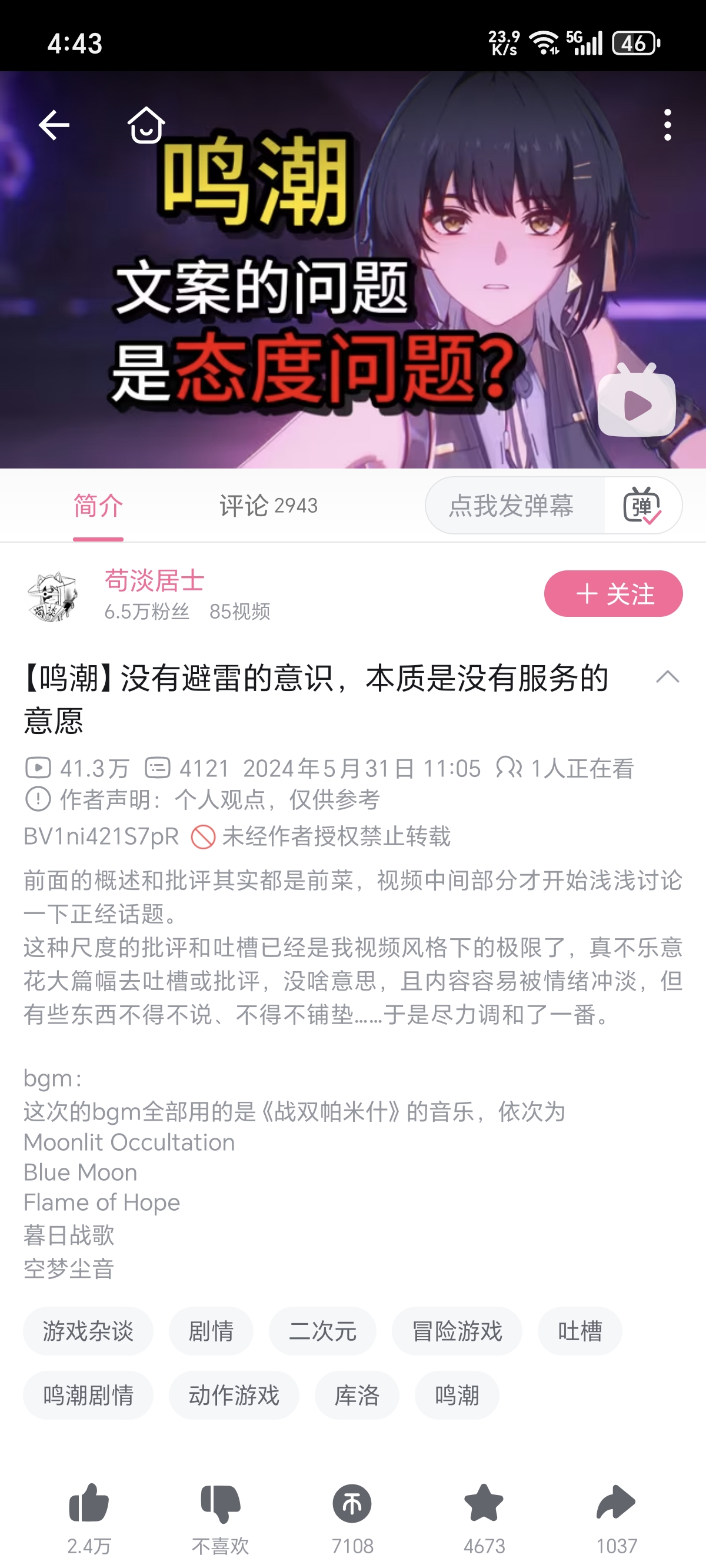Like the video with the thumbs-up icon
Viewport: 706px width, 1568px height.
point(89,1503)
